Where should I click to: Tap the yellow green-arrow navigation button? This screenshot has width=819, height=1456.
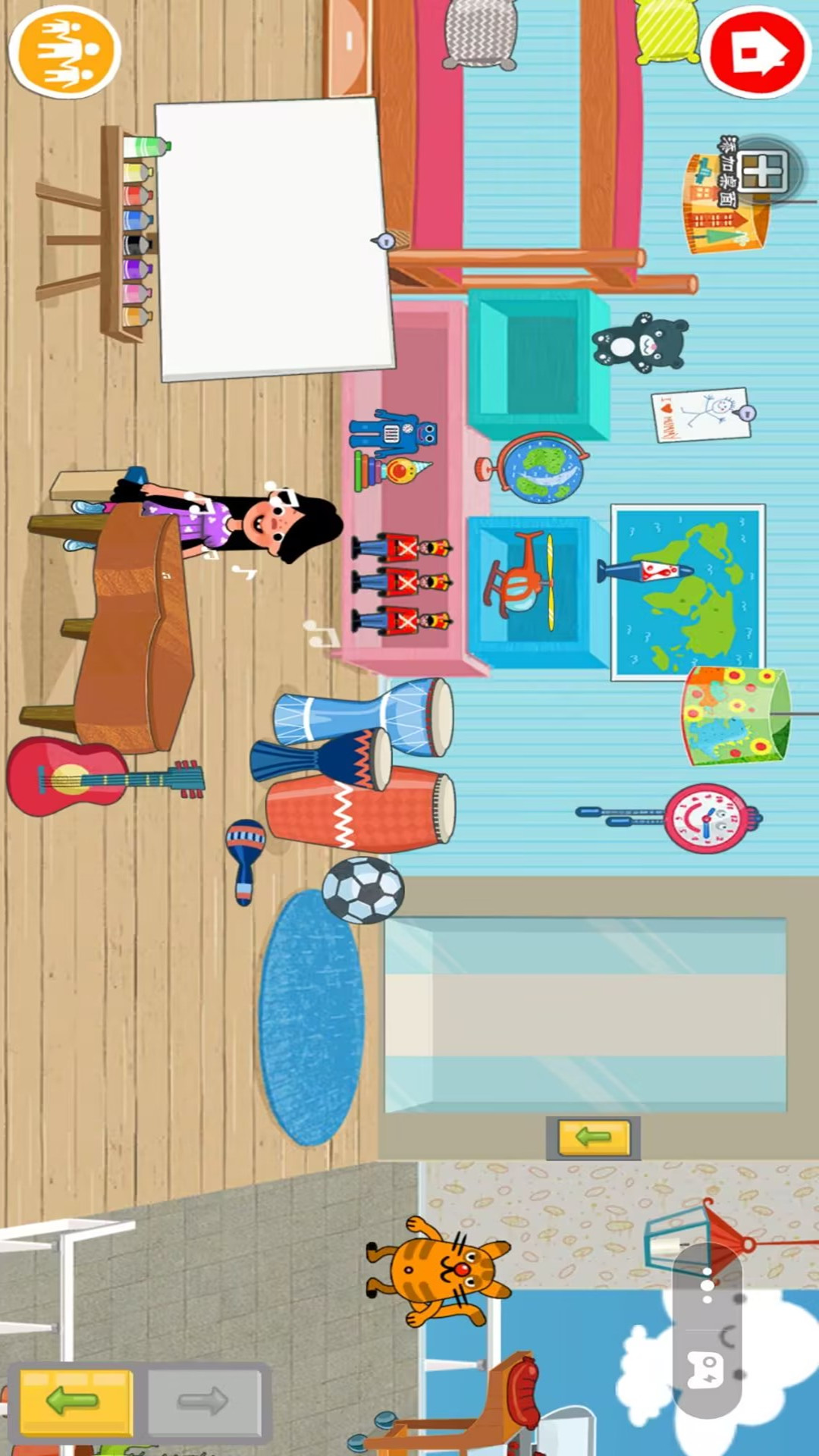point(74,1400)
